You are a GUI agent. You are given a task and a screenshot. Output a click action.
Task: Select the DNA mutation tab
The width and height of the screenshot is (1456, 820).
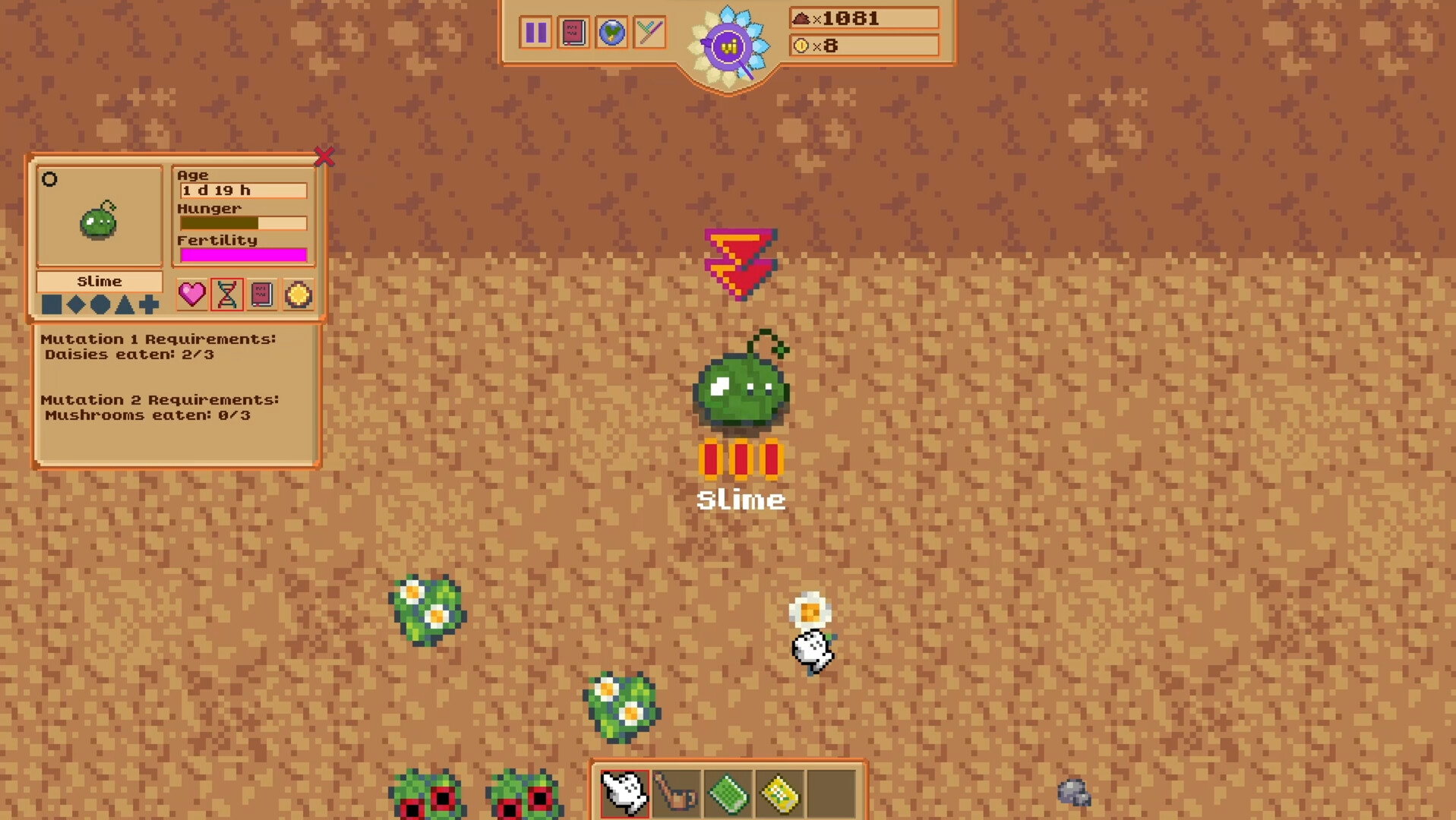click(x=227, y=295)
